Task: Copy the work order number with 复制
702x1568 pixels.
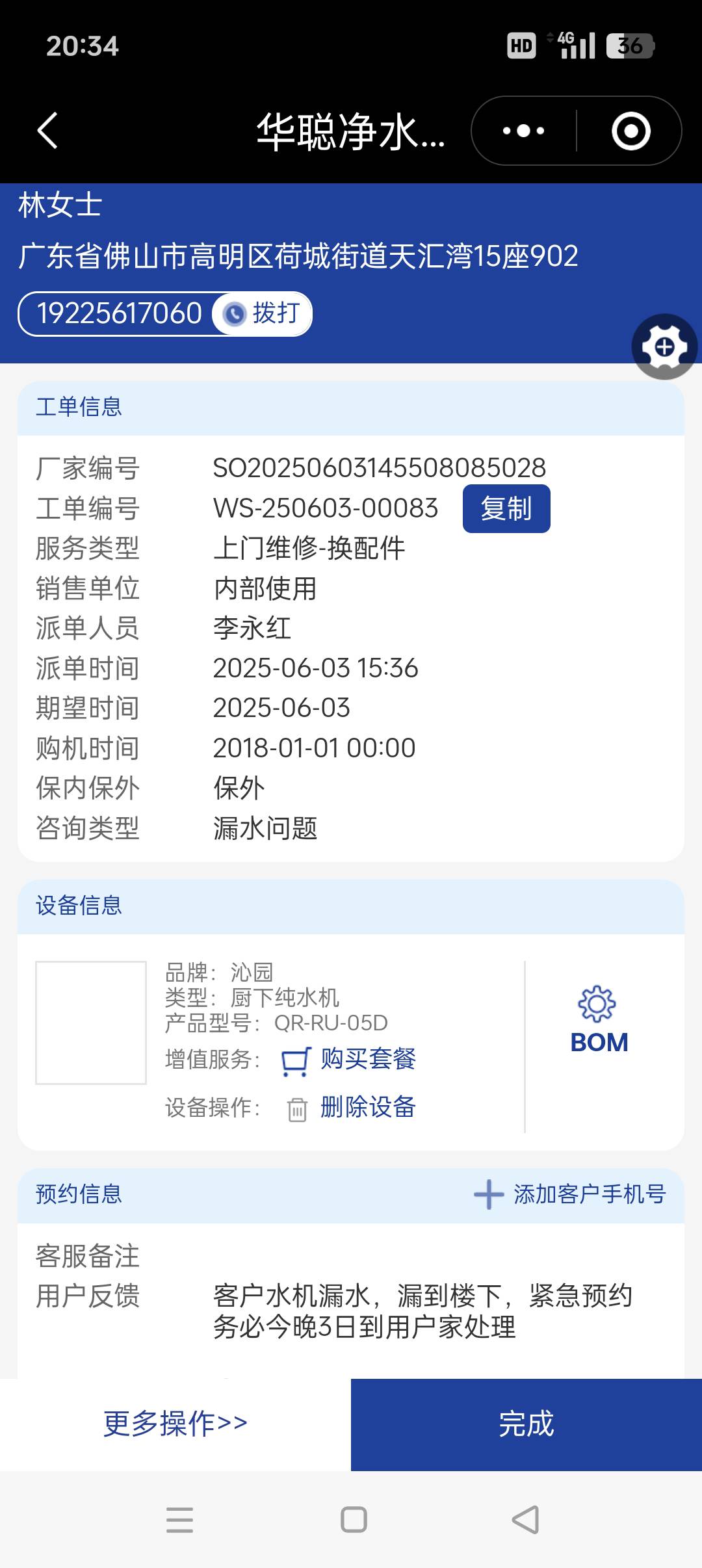Action: coord(506,508)
